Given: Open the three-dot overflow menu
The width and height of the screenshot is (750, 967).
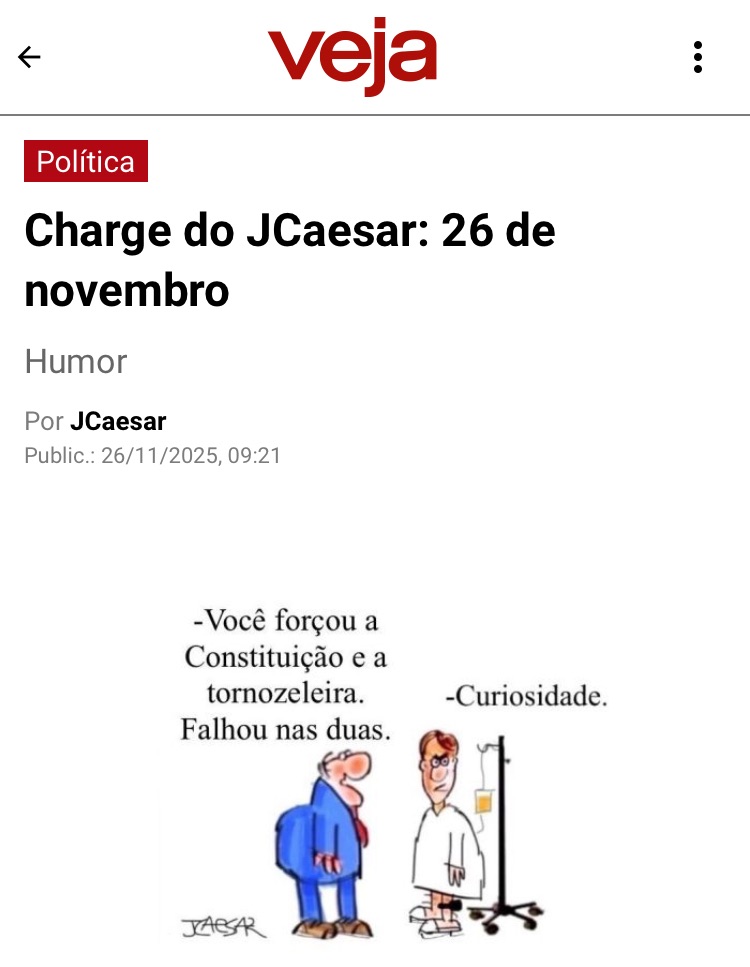Looking at the screenshot, I should point(698,57).
